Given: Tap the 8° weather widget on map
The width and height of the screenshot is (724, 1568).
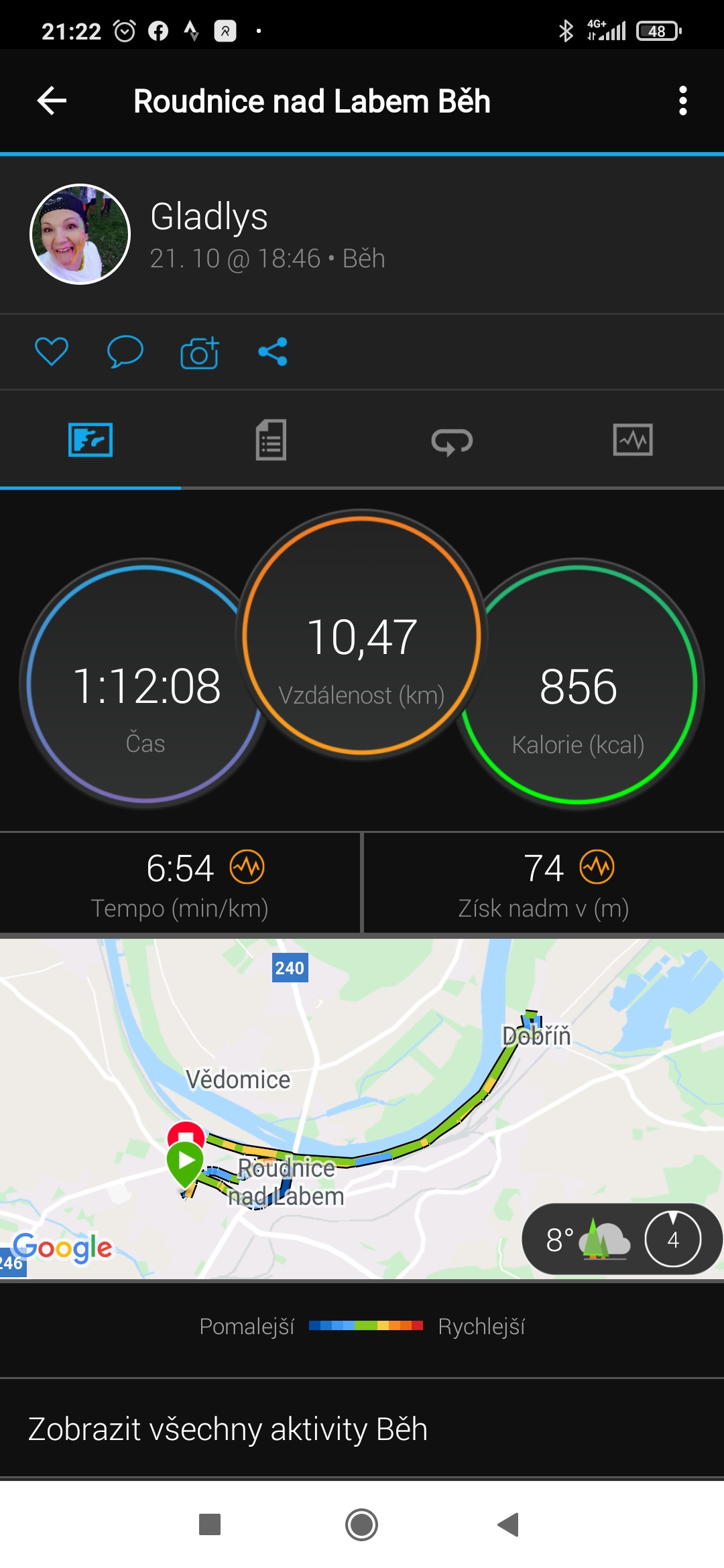Looking at the screenshot, I should pyautogui.click(x=621, y=1240).
